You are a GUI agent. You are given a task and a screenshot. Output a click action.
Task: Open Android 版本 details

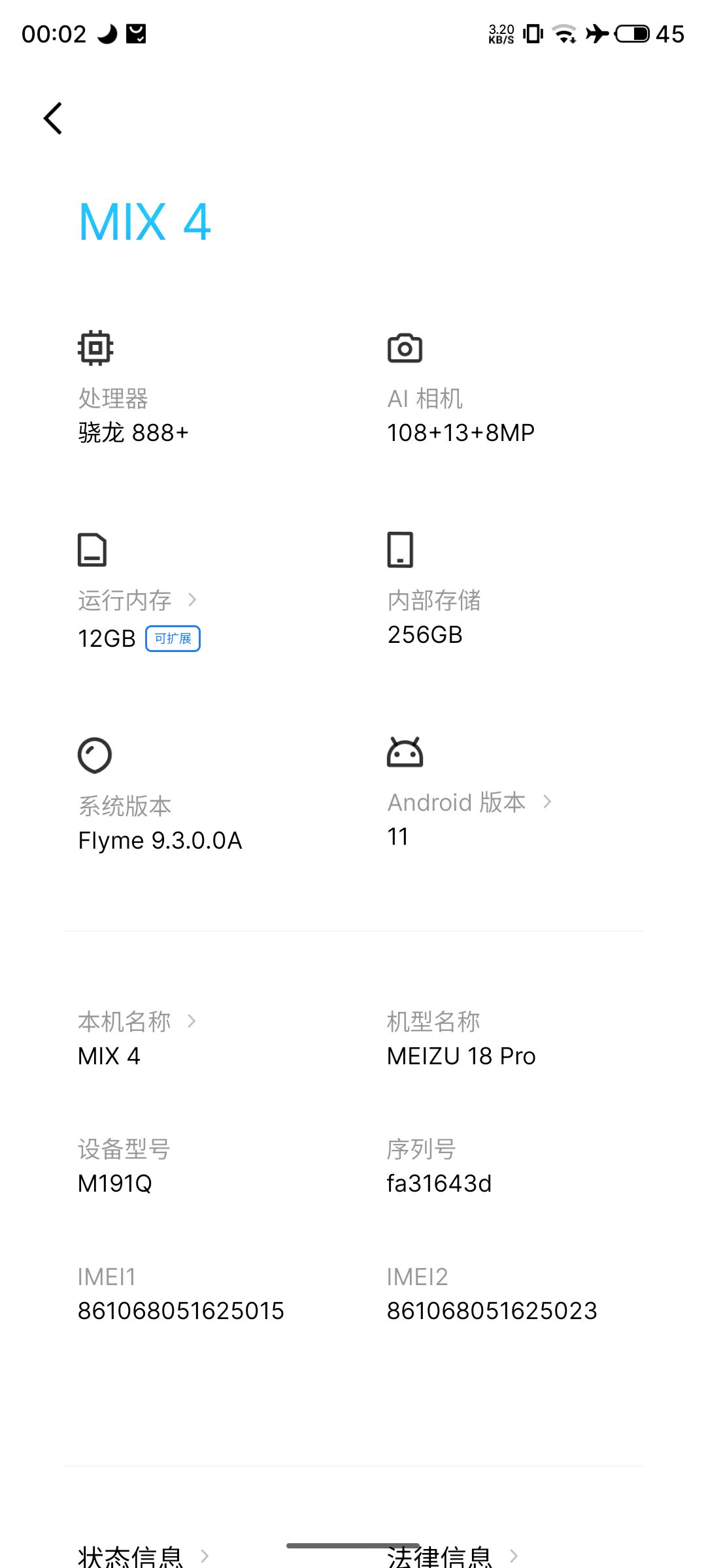coord(469,802)
